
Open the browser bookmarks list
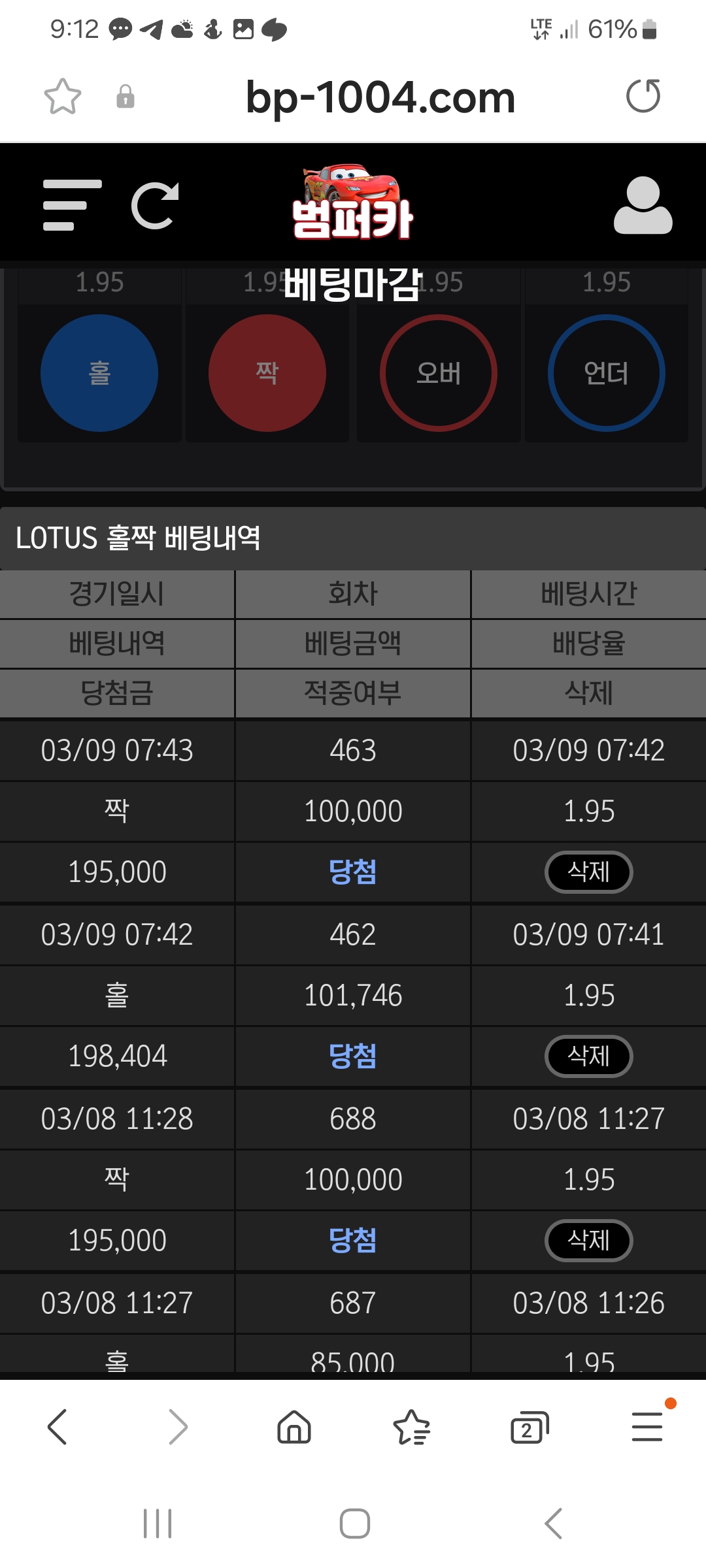[x=412, y=1426]
